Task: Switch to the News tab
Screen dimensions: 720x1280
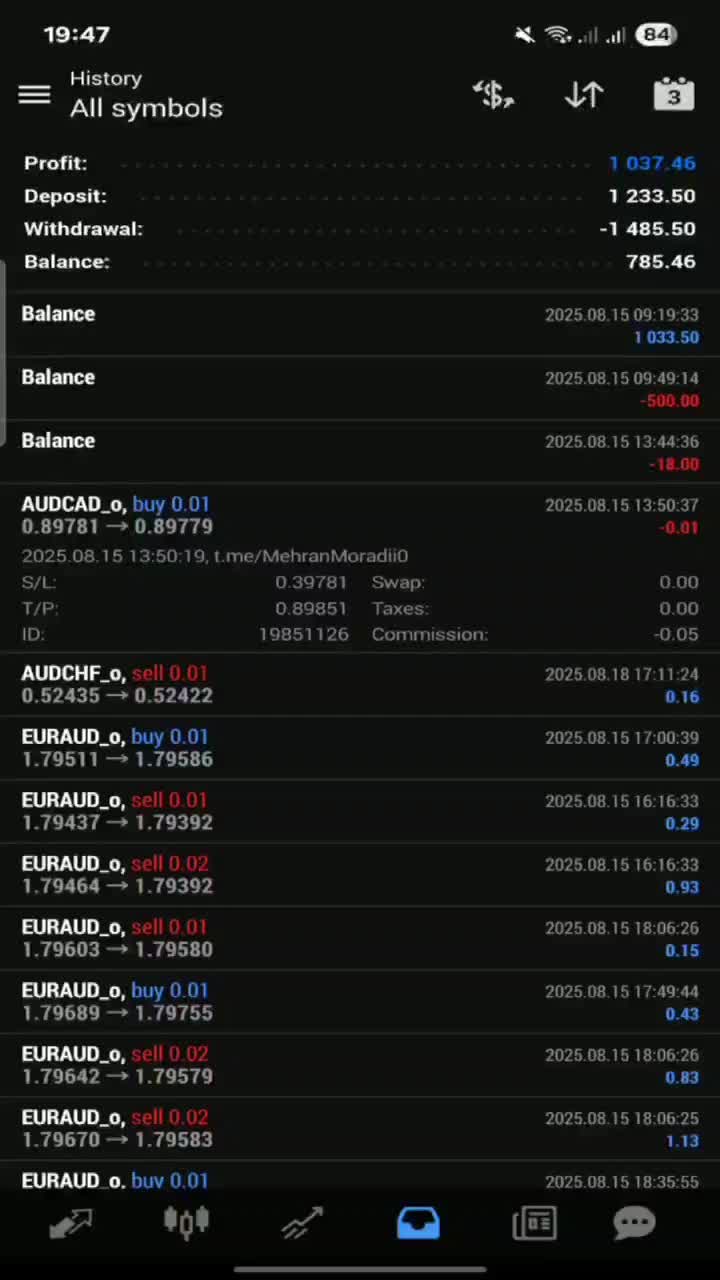Action: point(534,1222)
